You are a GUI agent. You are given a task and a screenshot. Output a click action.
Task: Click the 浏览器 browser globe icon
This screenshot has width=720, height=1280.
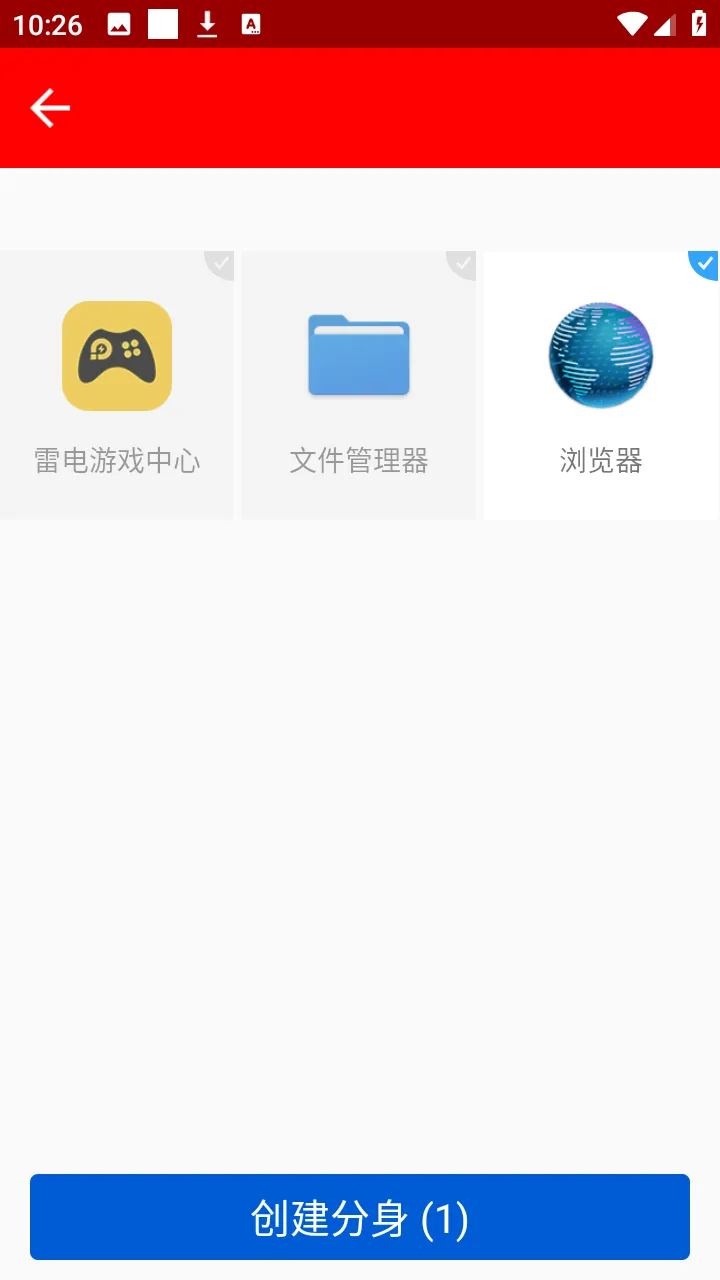click(601, 356)
